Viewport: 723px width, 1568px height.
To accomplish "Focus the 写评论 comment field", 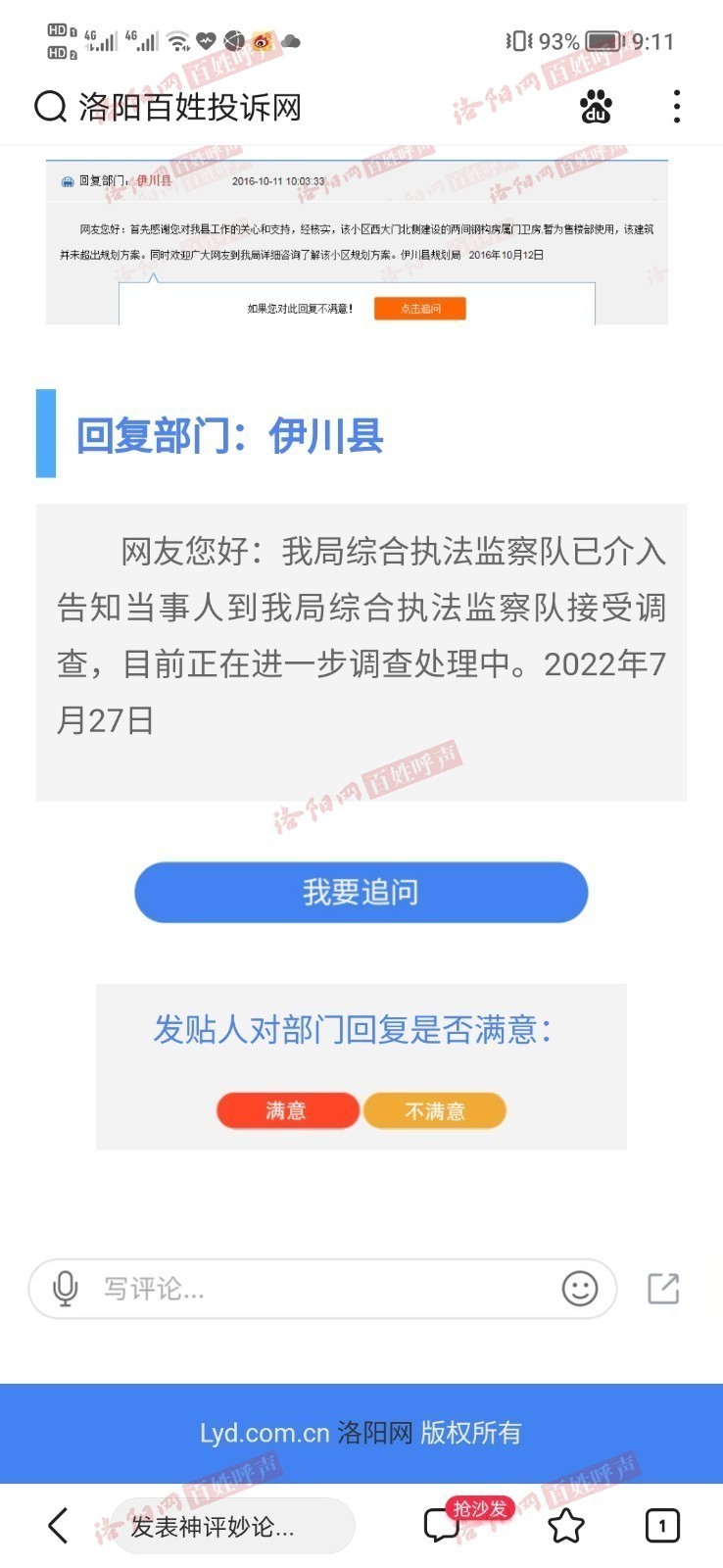I will click(313, 1289).
